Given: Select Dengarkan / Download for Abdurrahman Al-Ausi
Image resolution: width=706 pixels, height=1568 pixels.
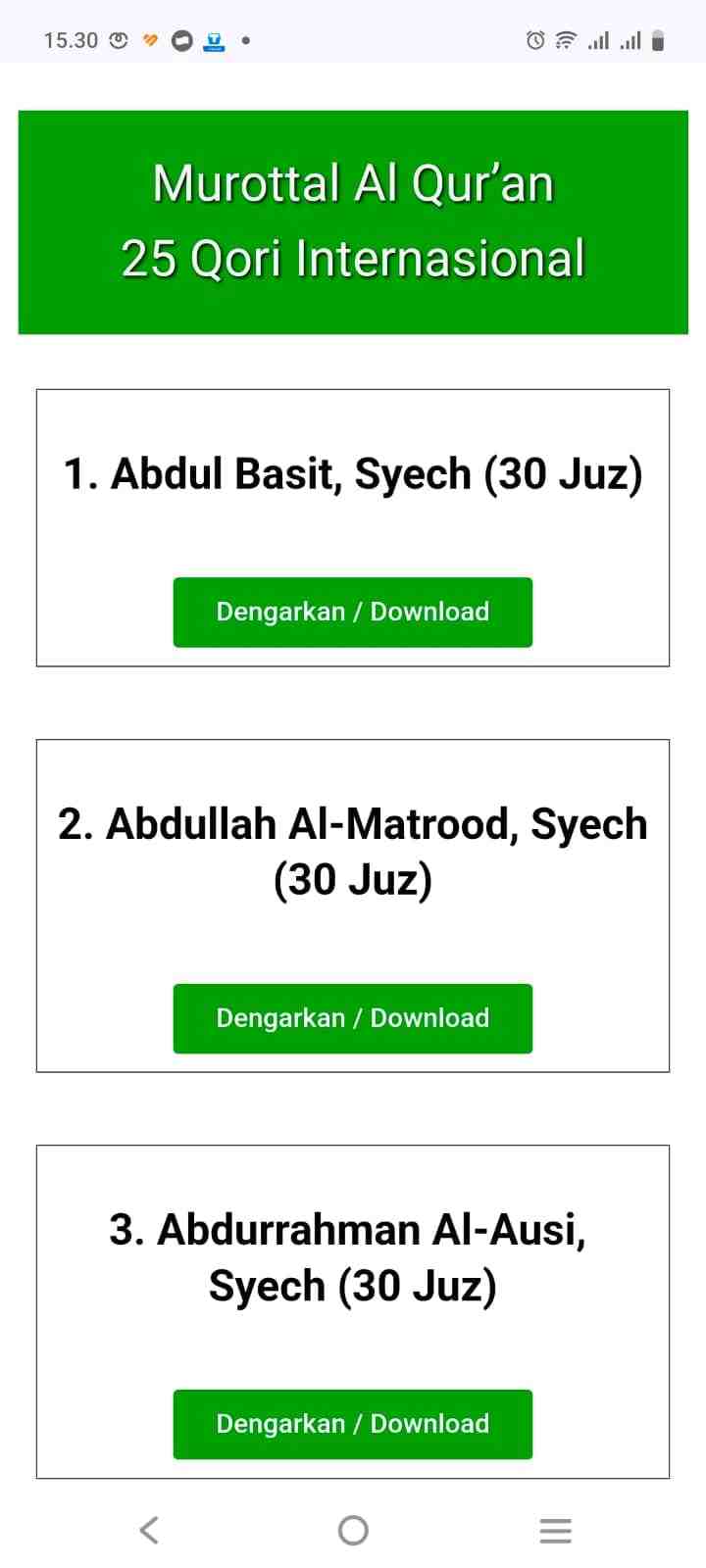Looking at the screenshot, I should (x=353, y=1424).
